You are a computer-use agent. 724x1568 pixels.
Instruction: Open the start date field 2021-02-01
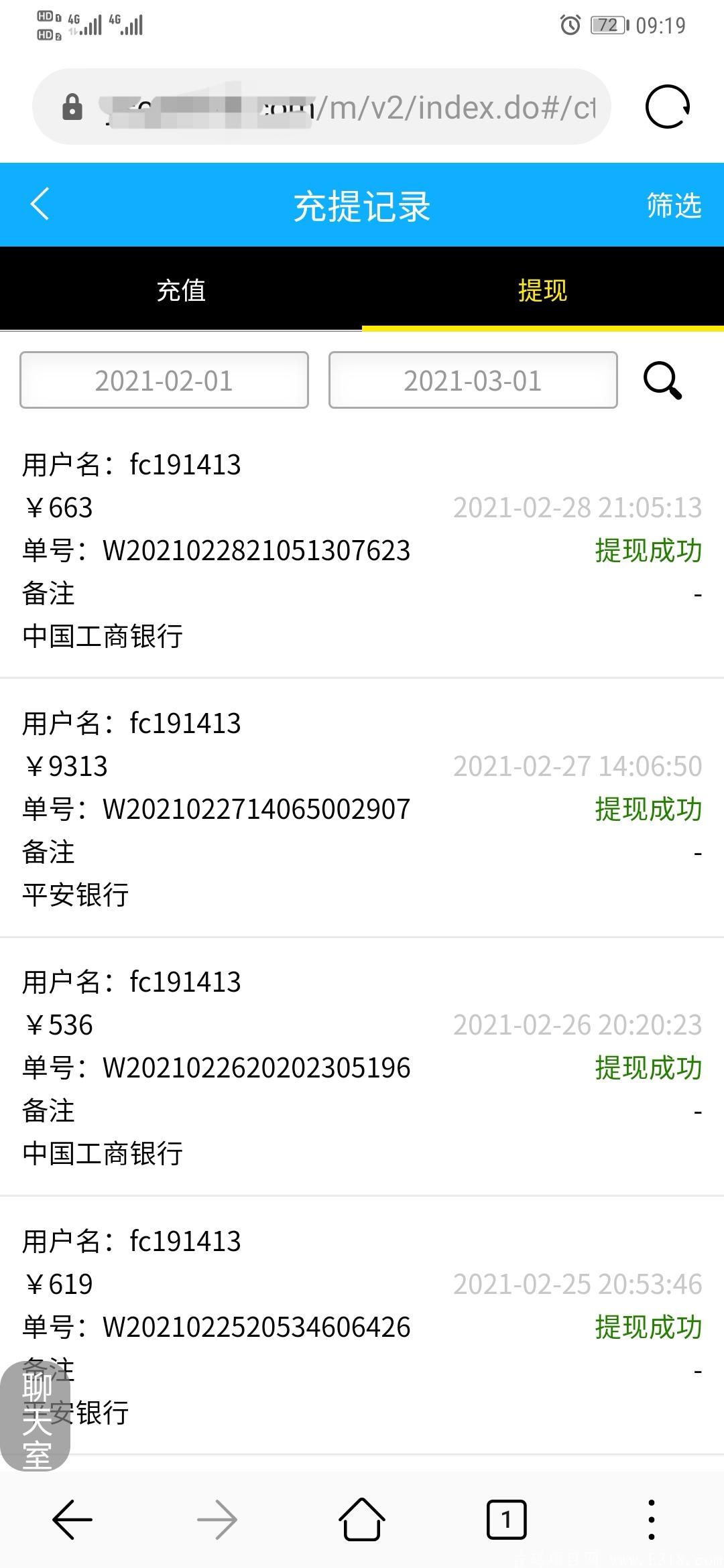(163, 381)
